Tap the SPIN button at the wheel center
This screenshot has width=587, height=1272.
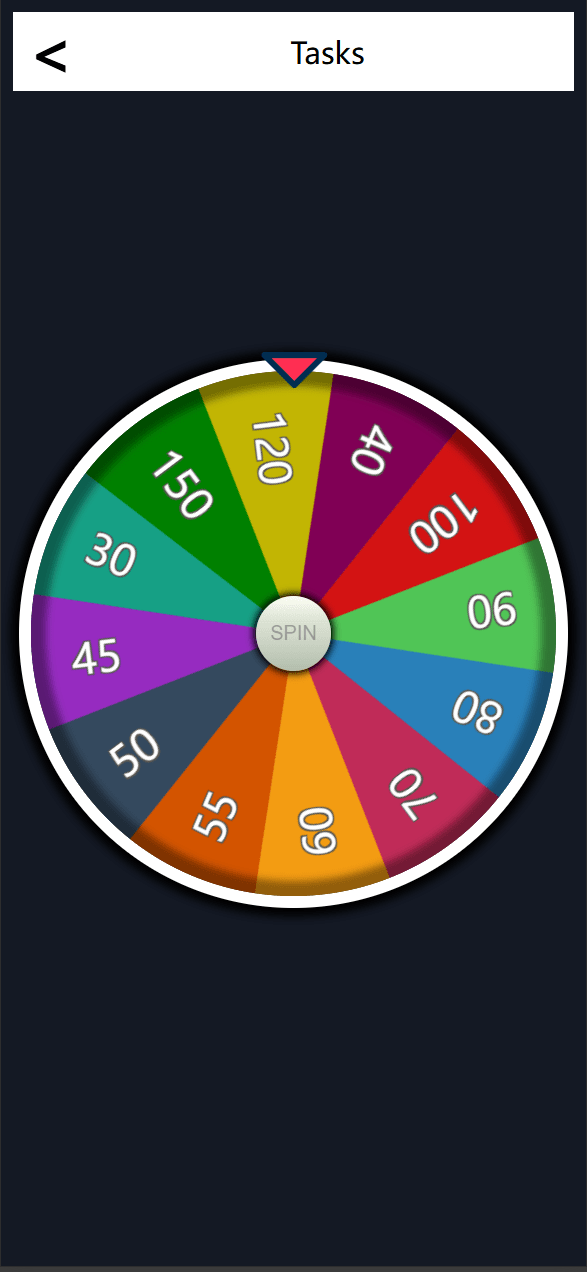pyautogui.click(x=293, y=633)
